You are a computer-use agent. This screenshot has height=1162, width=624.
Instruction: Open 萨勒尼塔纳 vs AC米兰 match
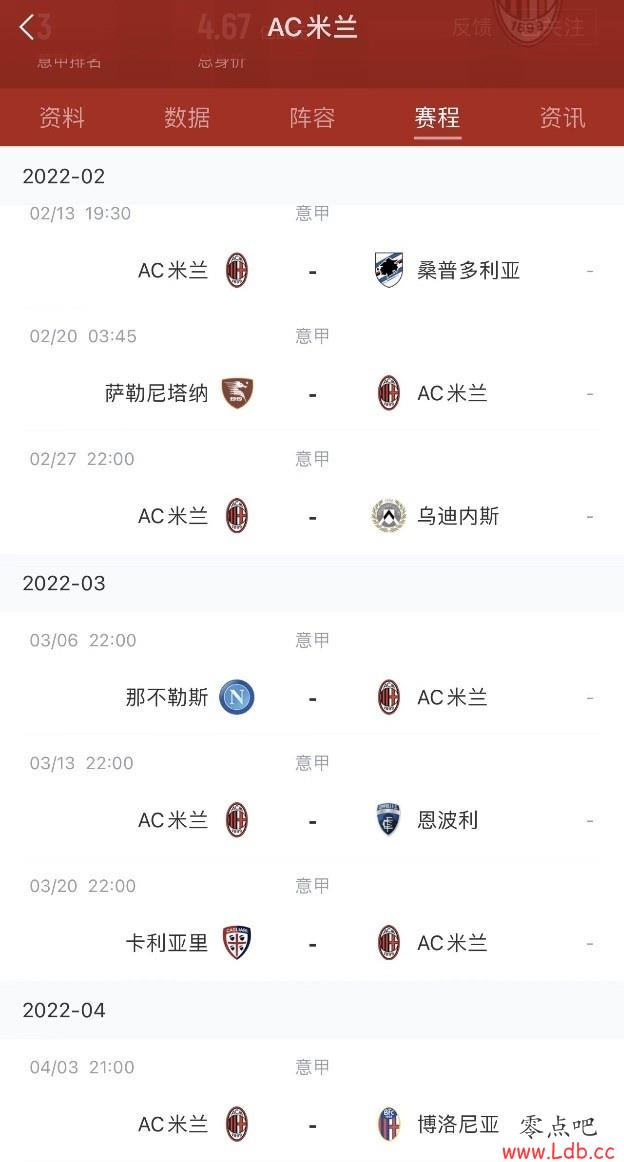312,393
